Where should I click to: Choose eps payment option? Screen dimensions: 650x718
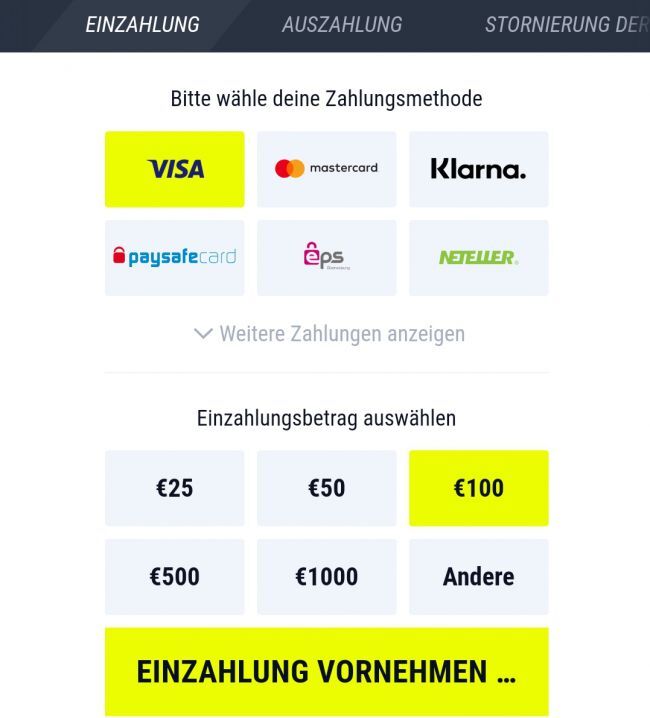point(327,258)
